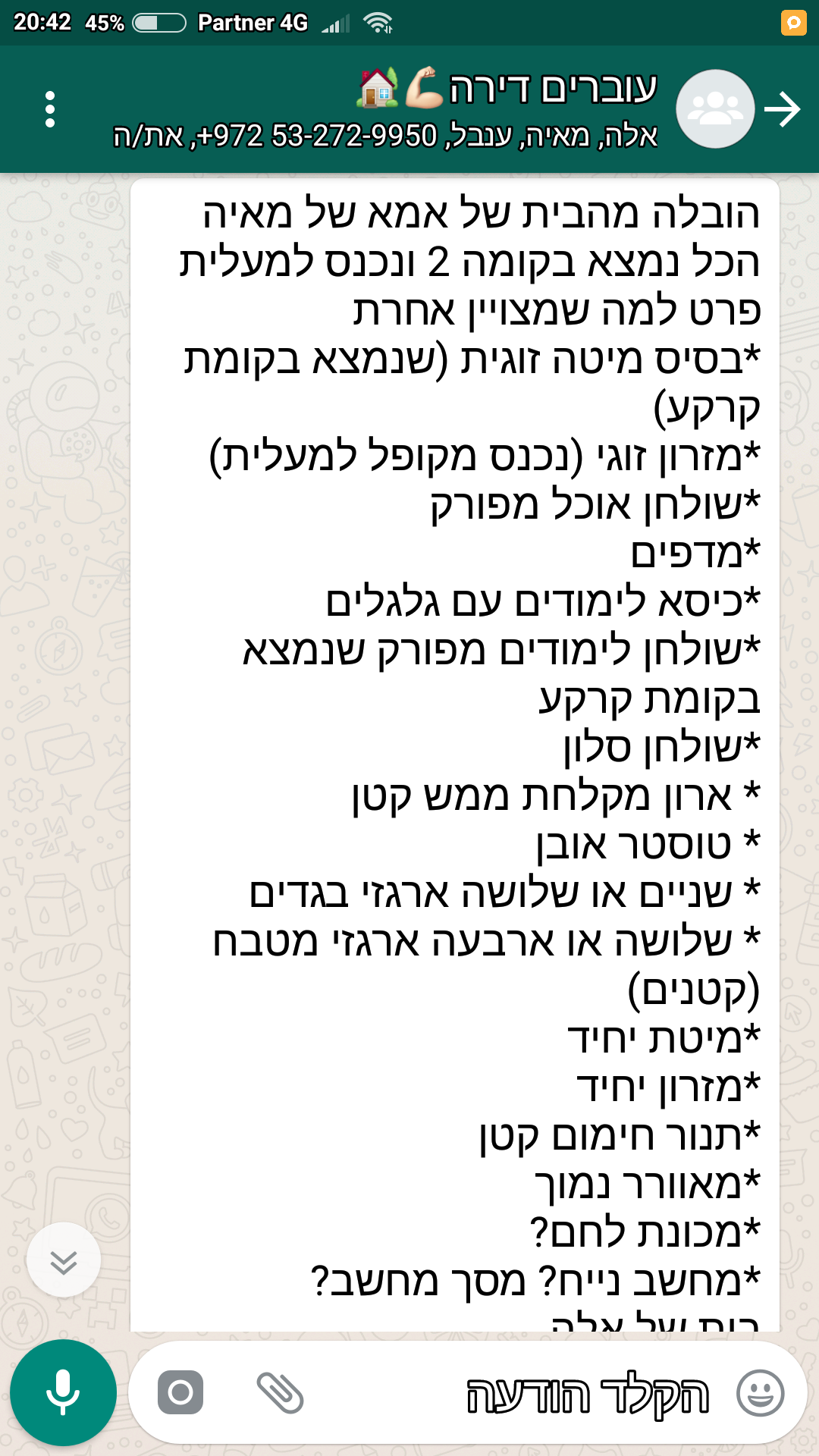This screenshot has width=819, height=1456.
Task: Open the group profile picture
Action: [x=715, y=109]
